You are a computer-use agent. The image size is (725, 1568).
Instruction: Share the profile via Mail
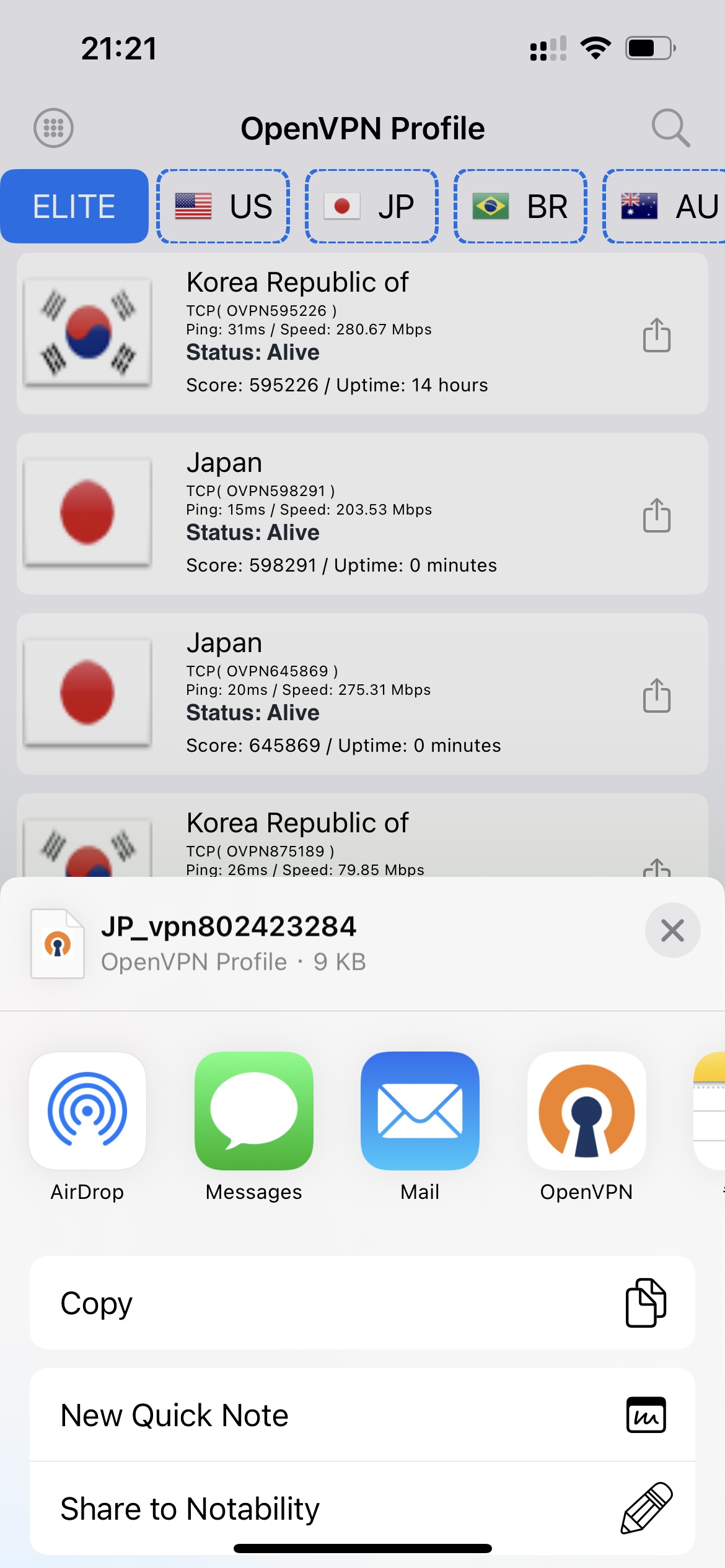click(x=420, y=1111)
